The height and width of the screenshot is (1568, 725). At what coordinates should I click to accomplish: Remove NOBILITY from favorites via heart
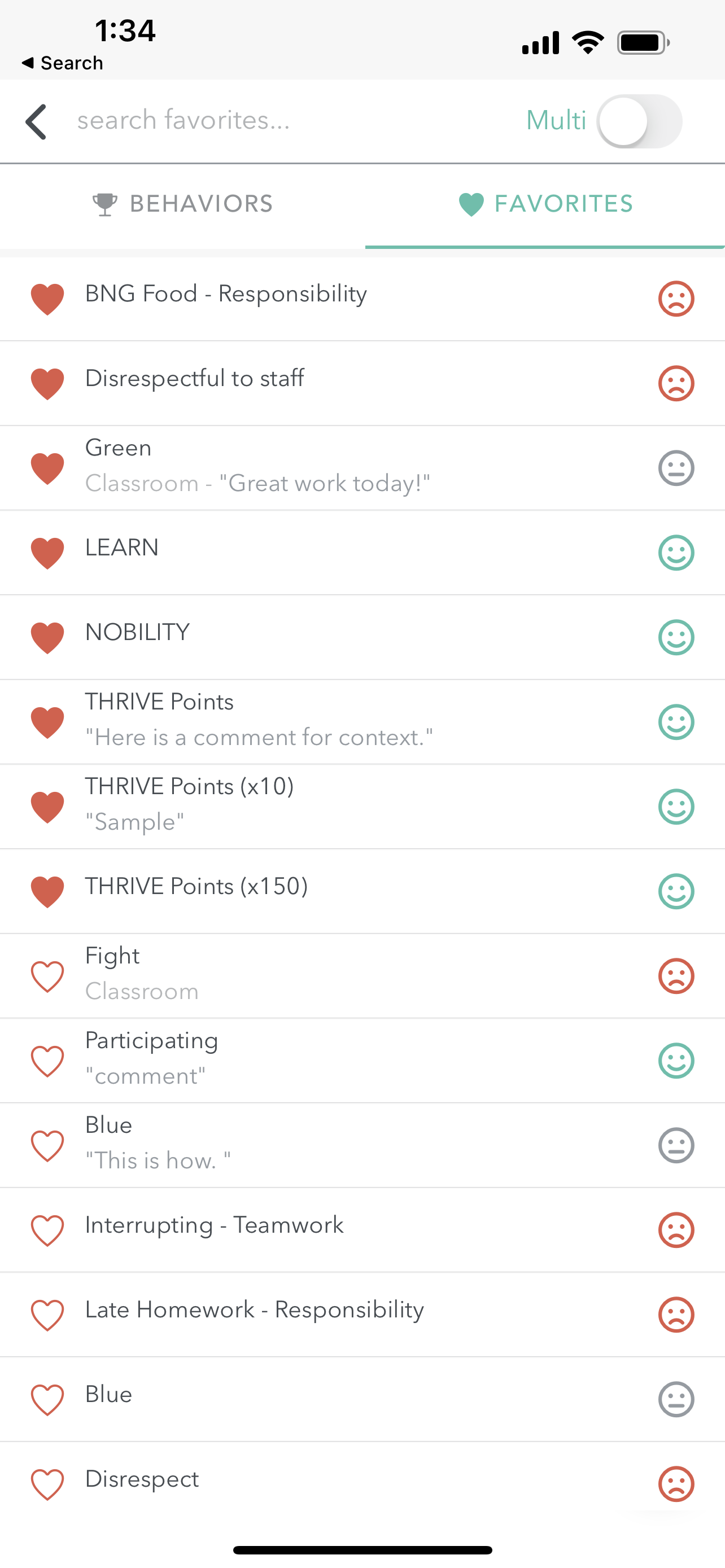[47, 637]
